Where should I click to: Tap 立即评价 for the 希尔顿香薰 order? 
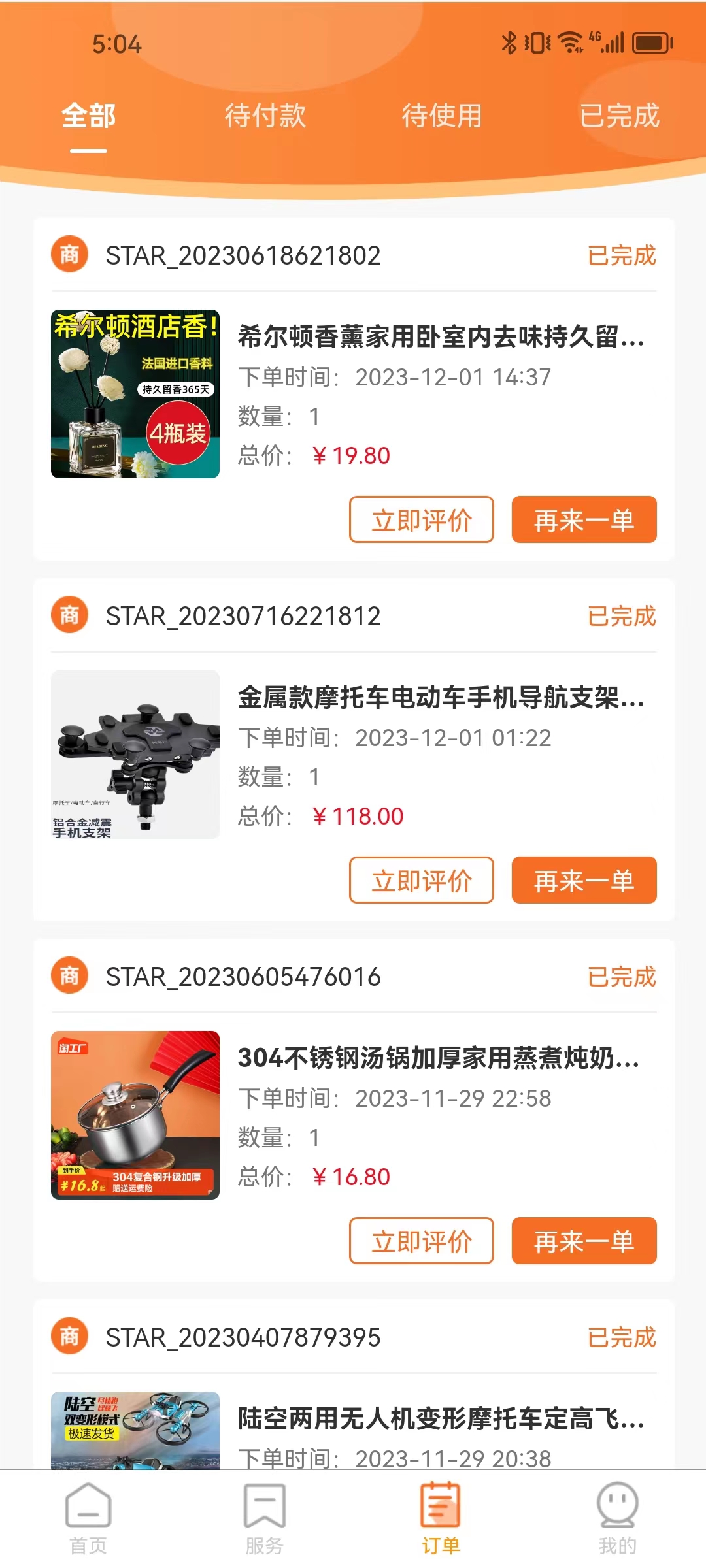[x=421, y=519]
